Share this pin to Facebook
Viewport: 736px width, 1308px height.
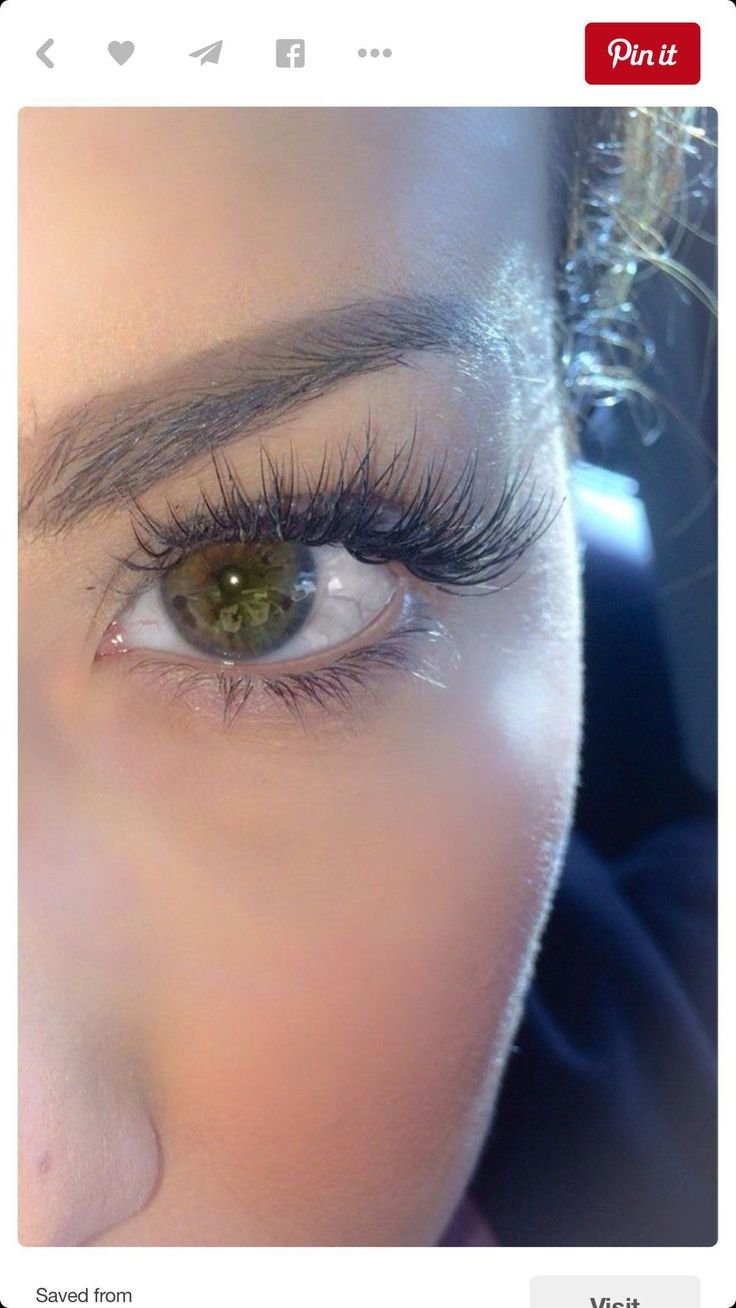point(290,53)
